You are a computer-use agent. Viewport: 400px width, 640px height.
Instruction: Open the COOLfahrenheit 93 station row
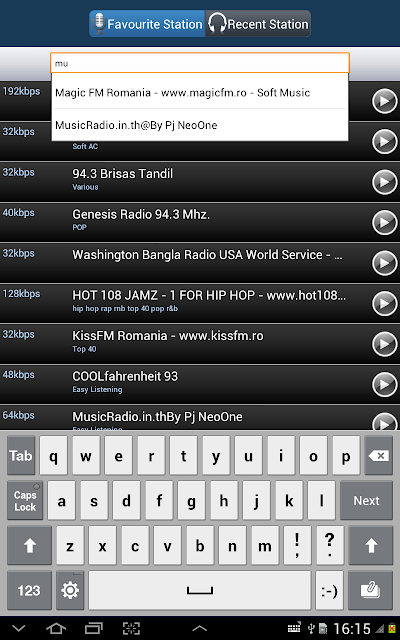tap(200, 384)
